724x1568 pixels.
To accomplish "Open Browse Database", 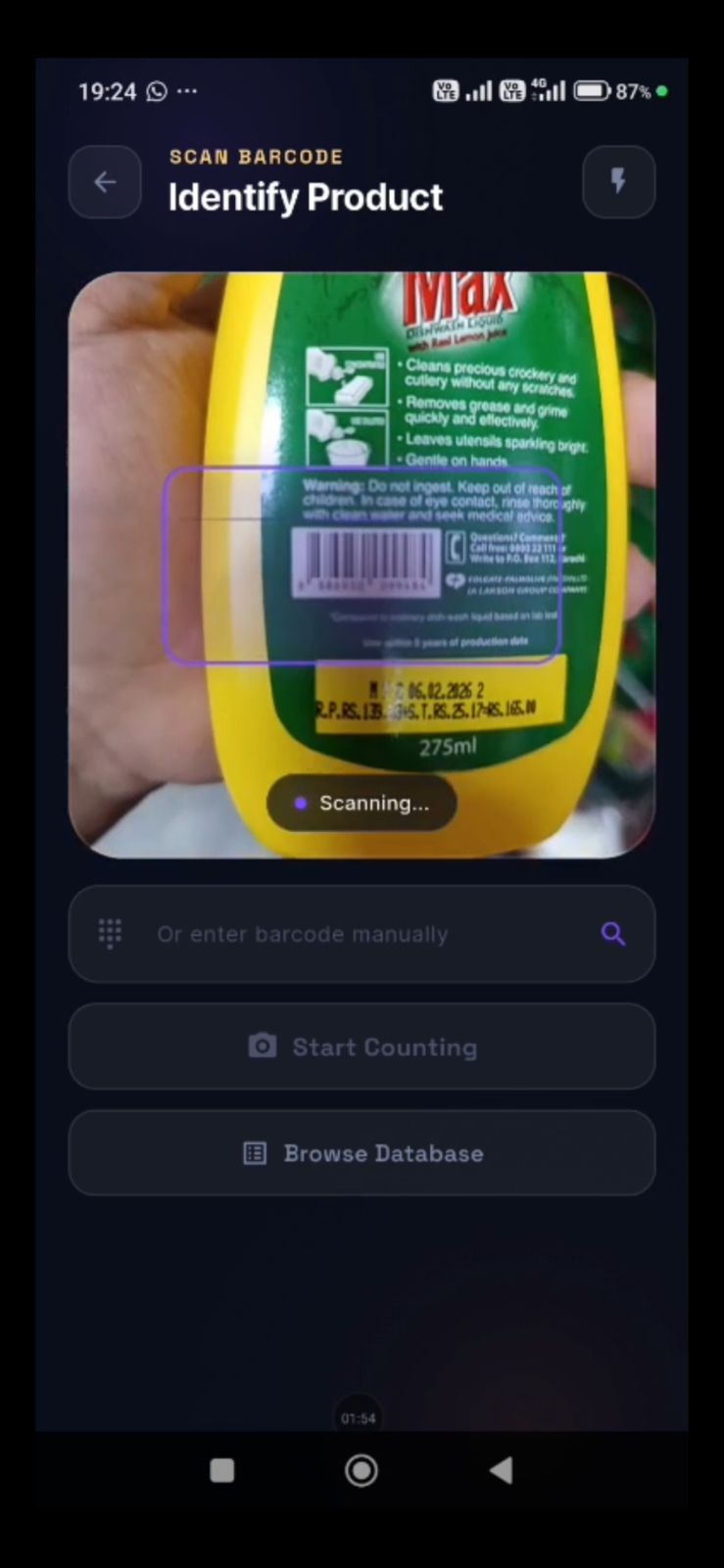I will (x=362, y=1153).
